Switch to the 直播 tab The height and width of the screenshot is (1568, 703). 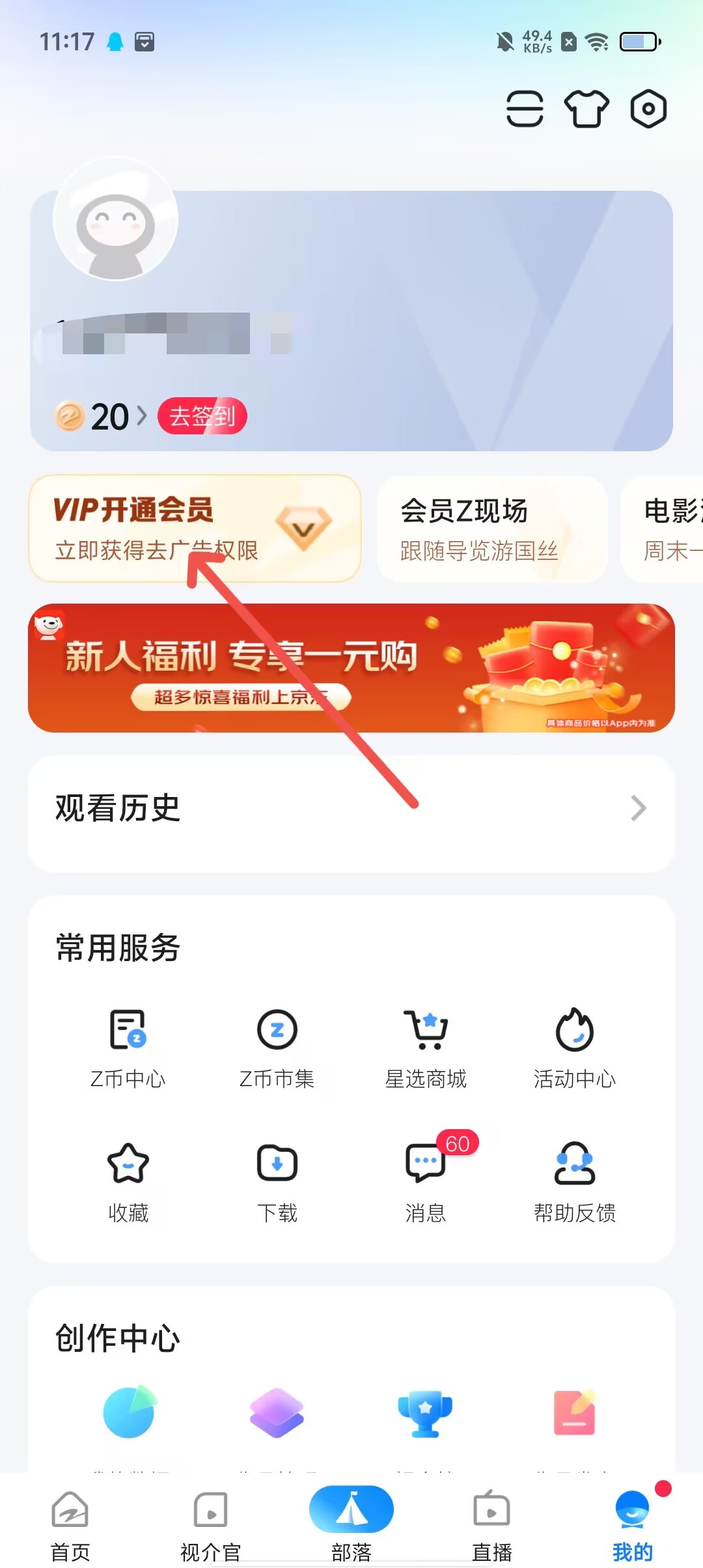click(x=492, y=1525)
